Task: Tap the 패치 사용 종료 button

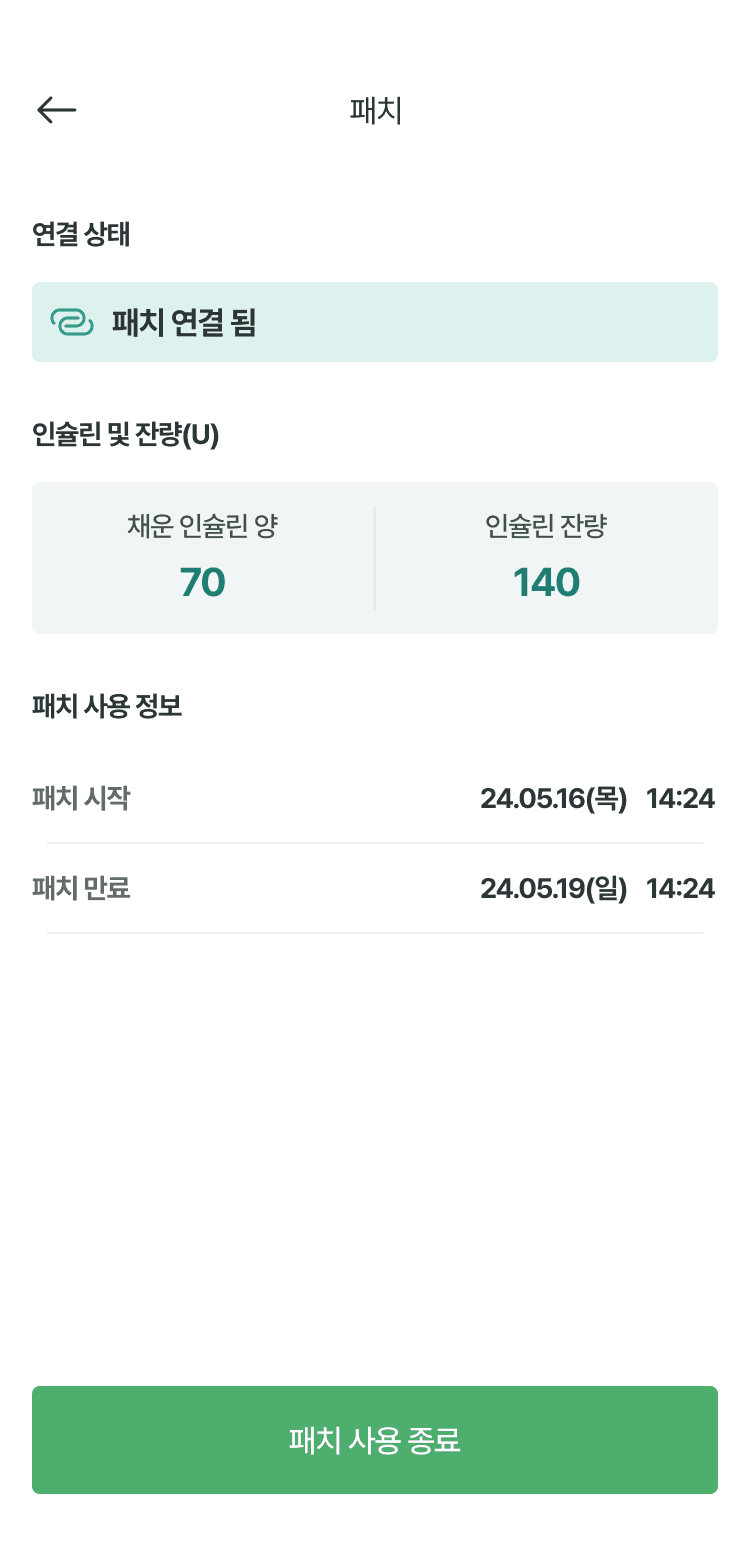Action: [x=375, y=1440]
